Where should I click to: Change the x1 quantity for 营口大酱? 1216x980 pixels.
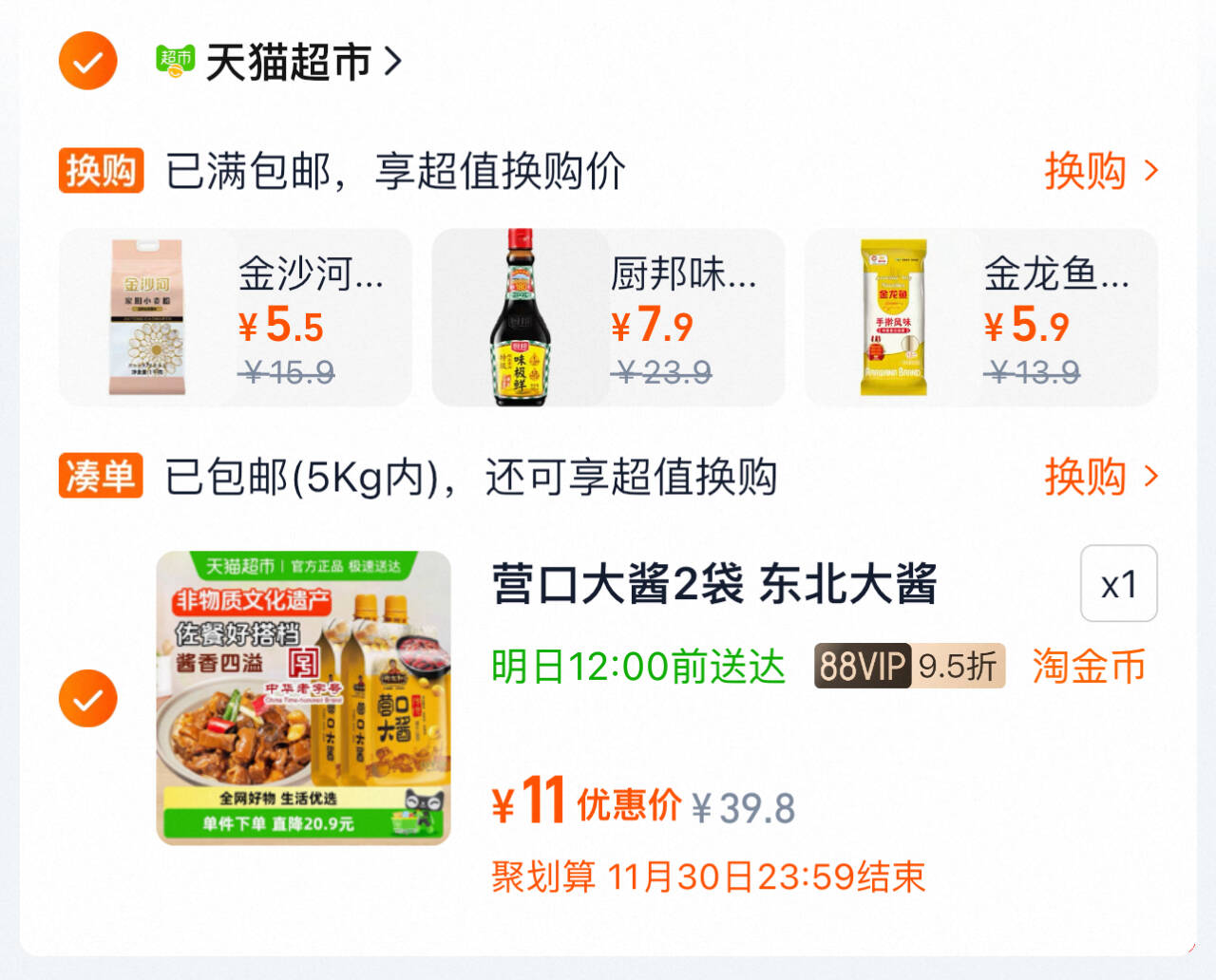(1118, 583)
